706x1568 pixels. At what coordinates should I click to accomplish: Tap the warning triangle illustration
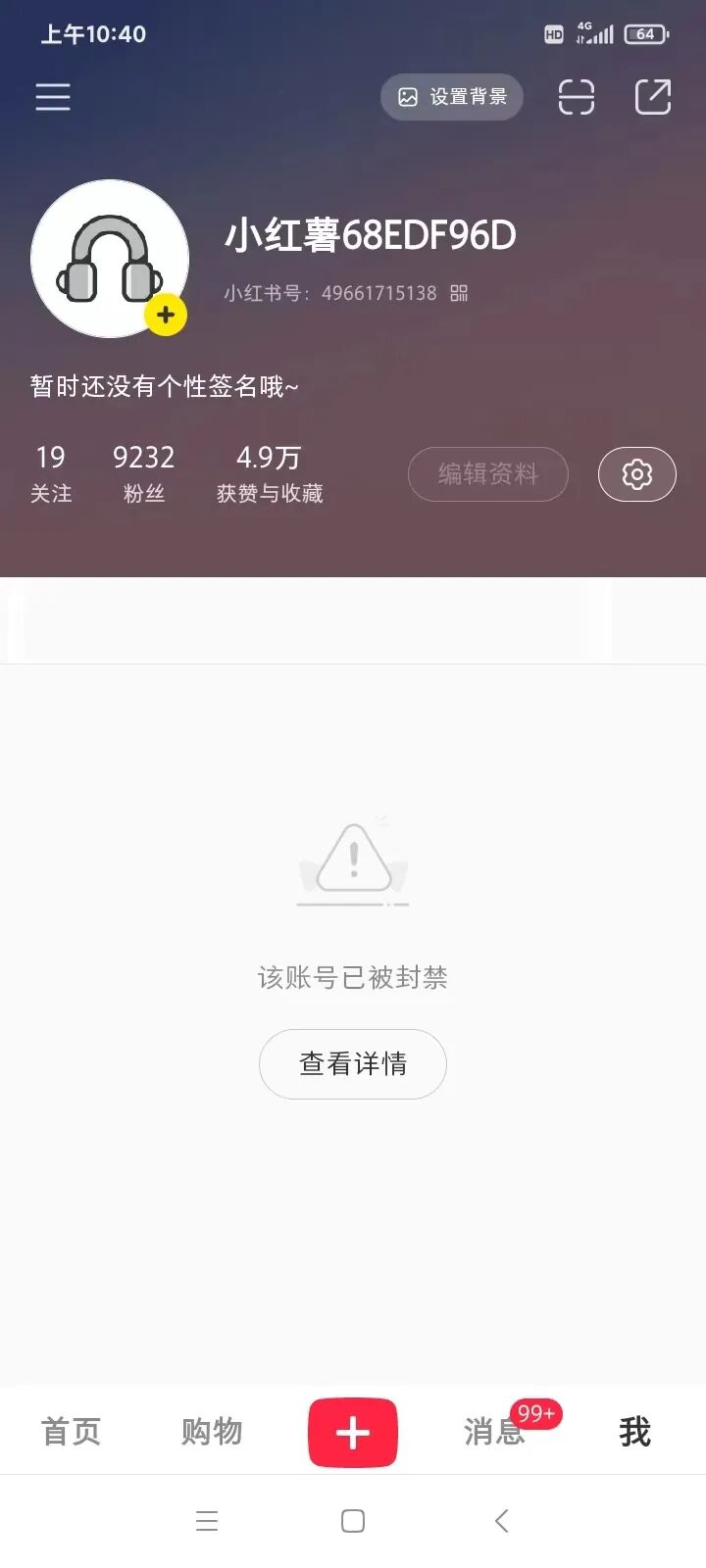(353, 860)
